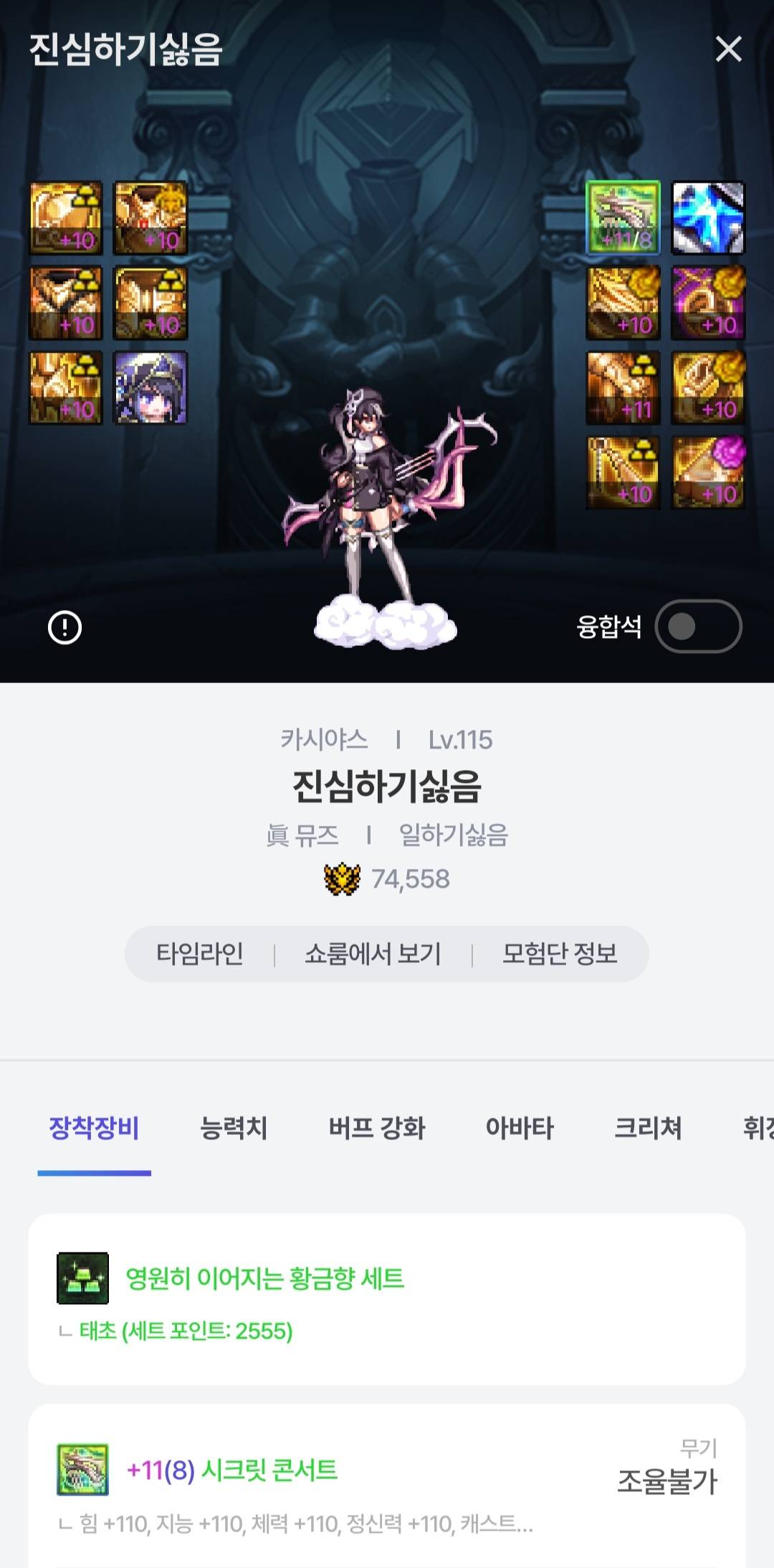Screen dimensions: 774x1568
Task: Open the info exclamation icon
Action: (64, 627)
